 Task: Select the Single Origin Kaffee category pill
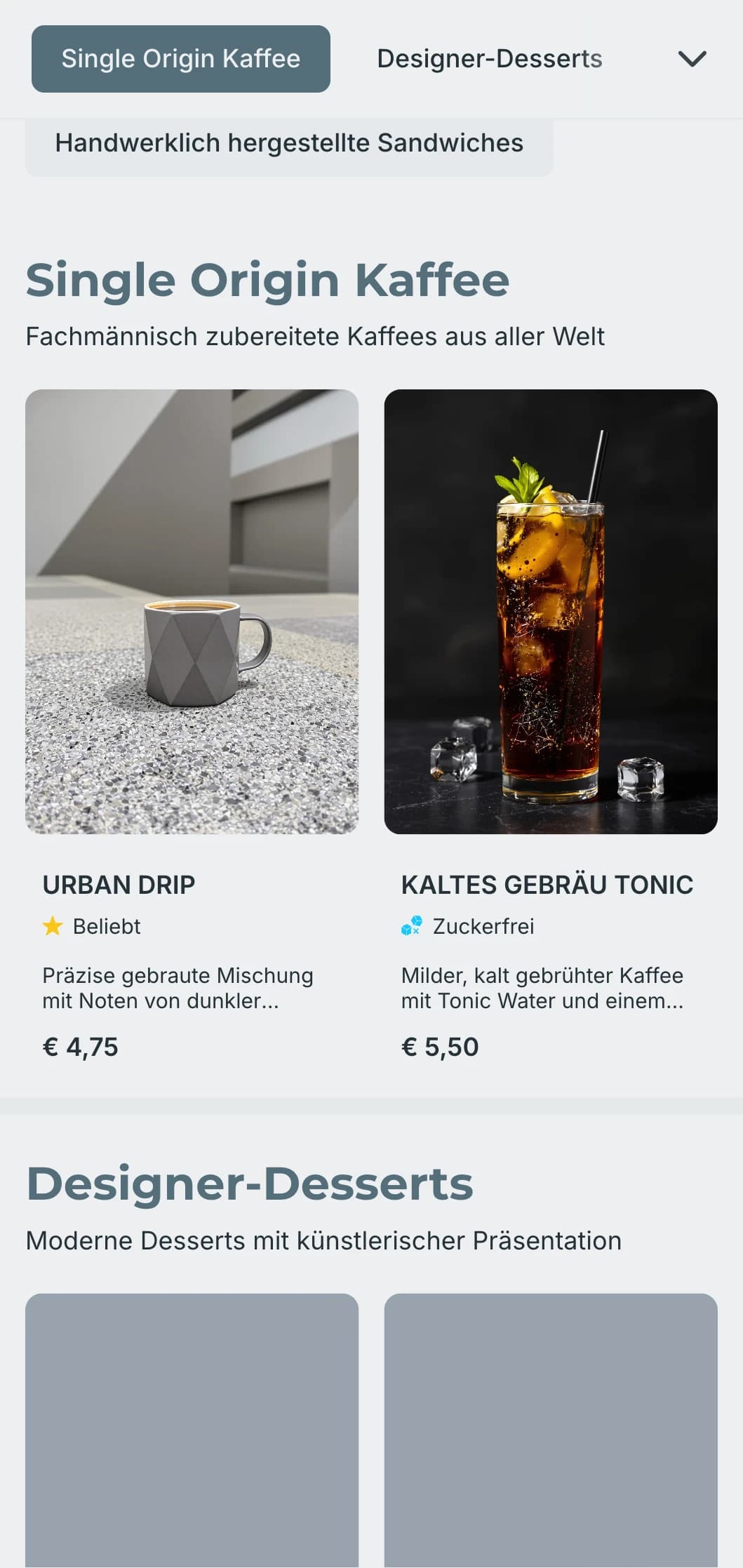pyautogui.click(x=180, y=59)
